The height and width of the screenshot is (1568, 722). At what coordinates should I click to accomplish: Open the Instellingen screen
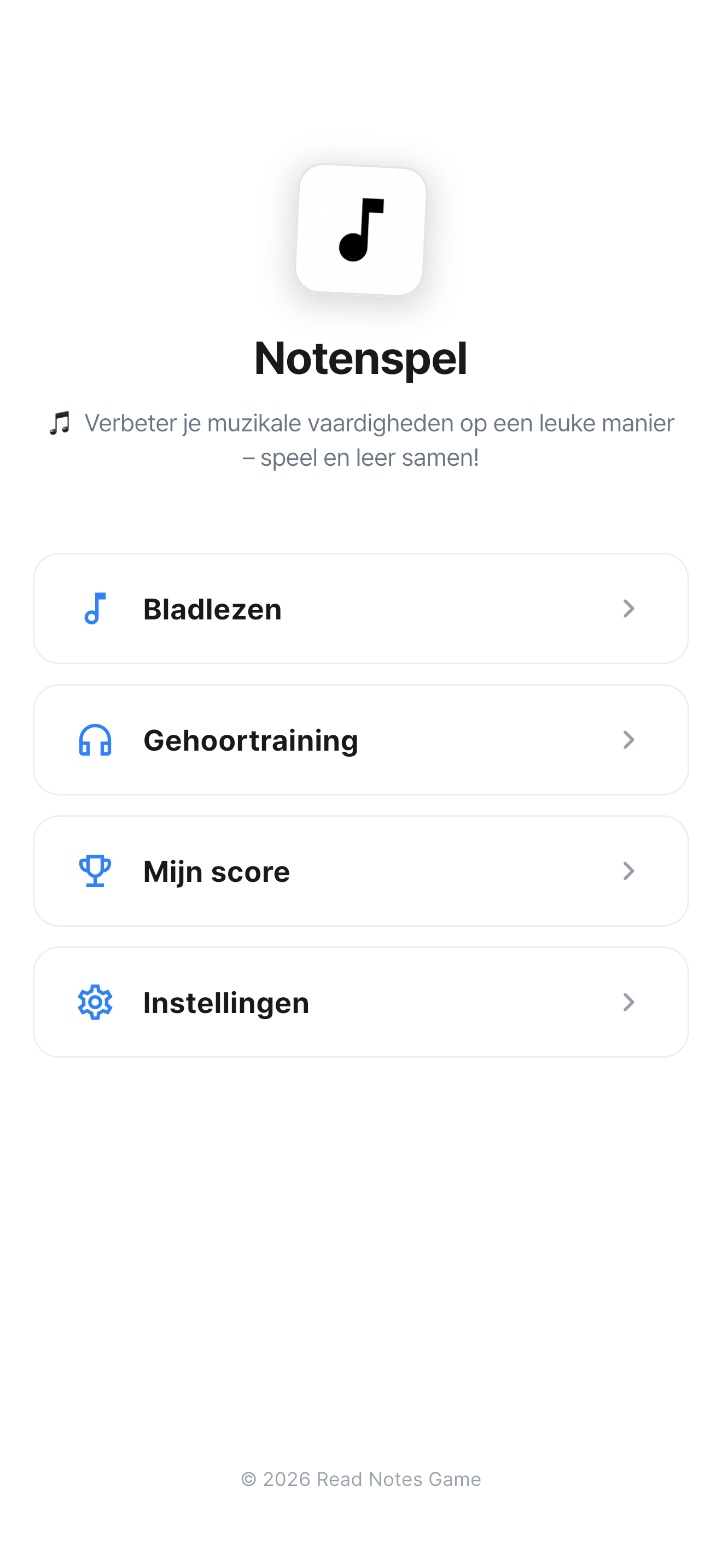click(x=361, y=1002)
